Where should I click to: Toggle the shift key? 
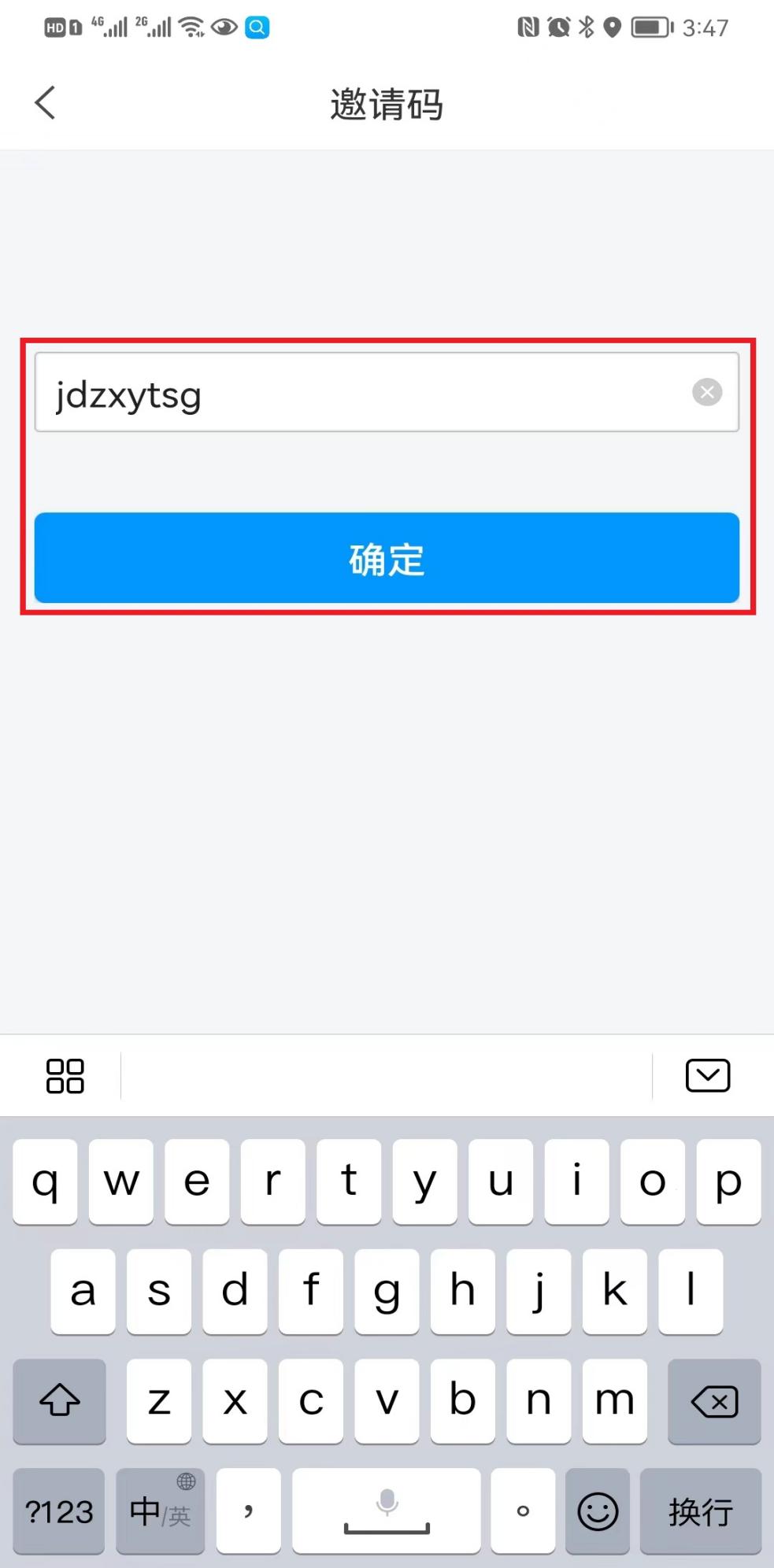point(60,1401)
